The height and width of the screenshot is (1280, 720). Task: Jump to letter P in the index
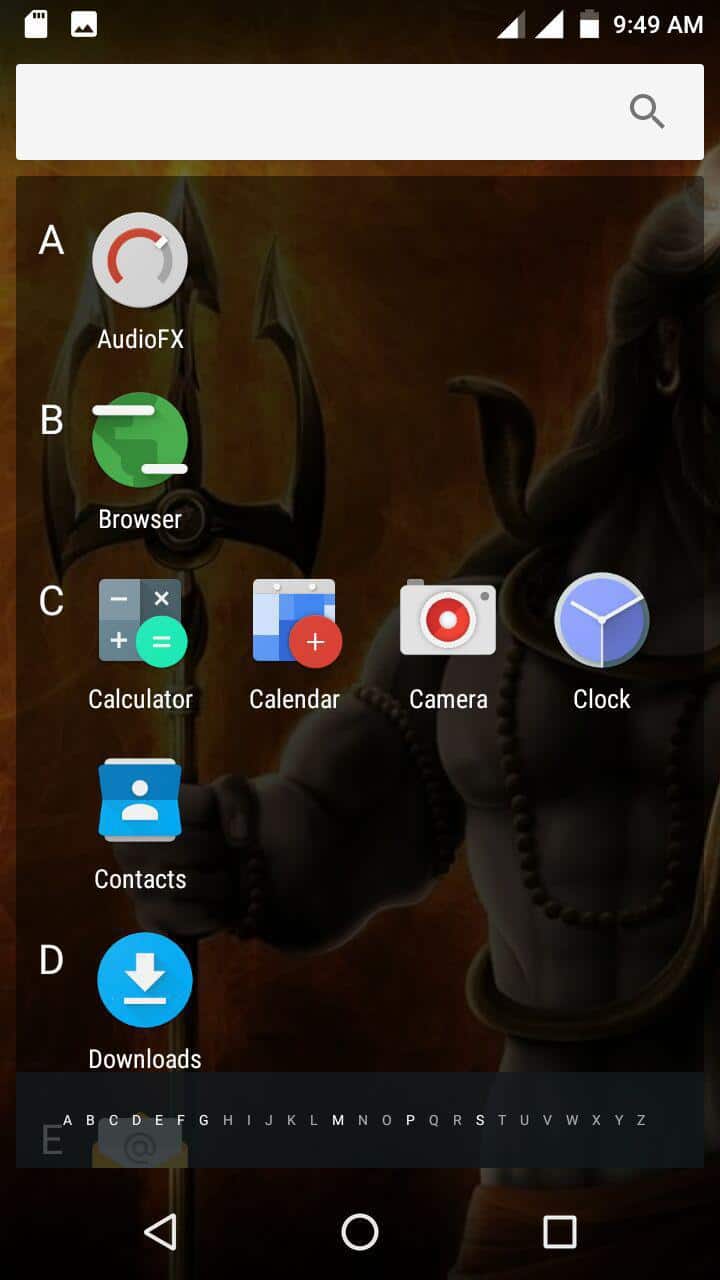coord(410,1120)
